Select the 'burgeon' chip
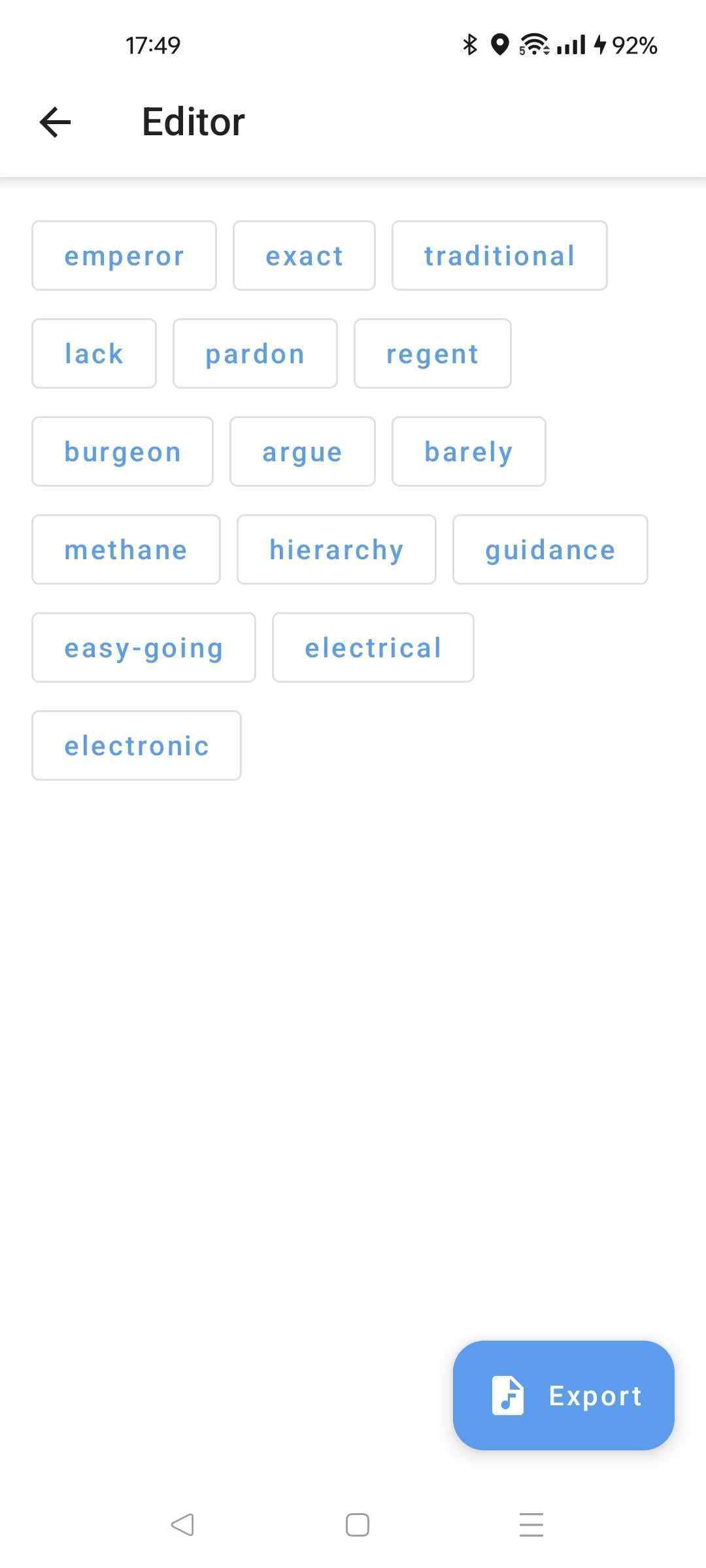Viewport: 706px width, 1568px height. click(x=122, y=451)
